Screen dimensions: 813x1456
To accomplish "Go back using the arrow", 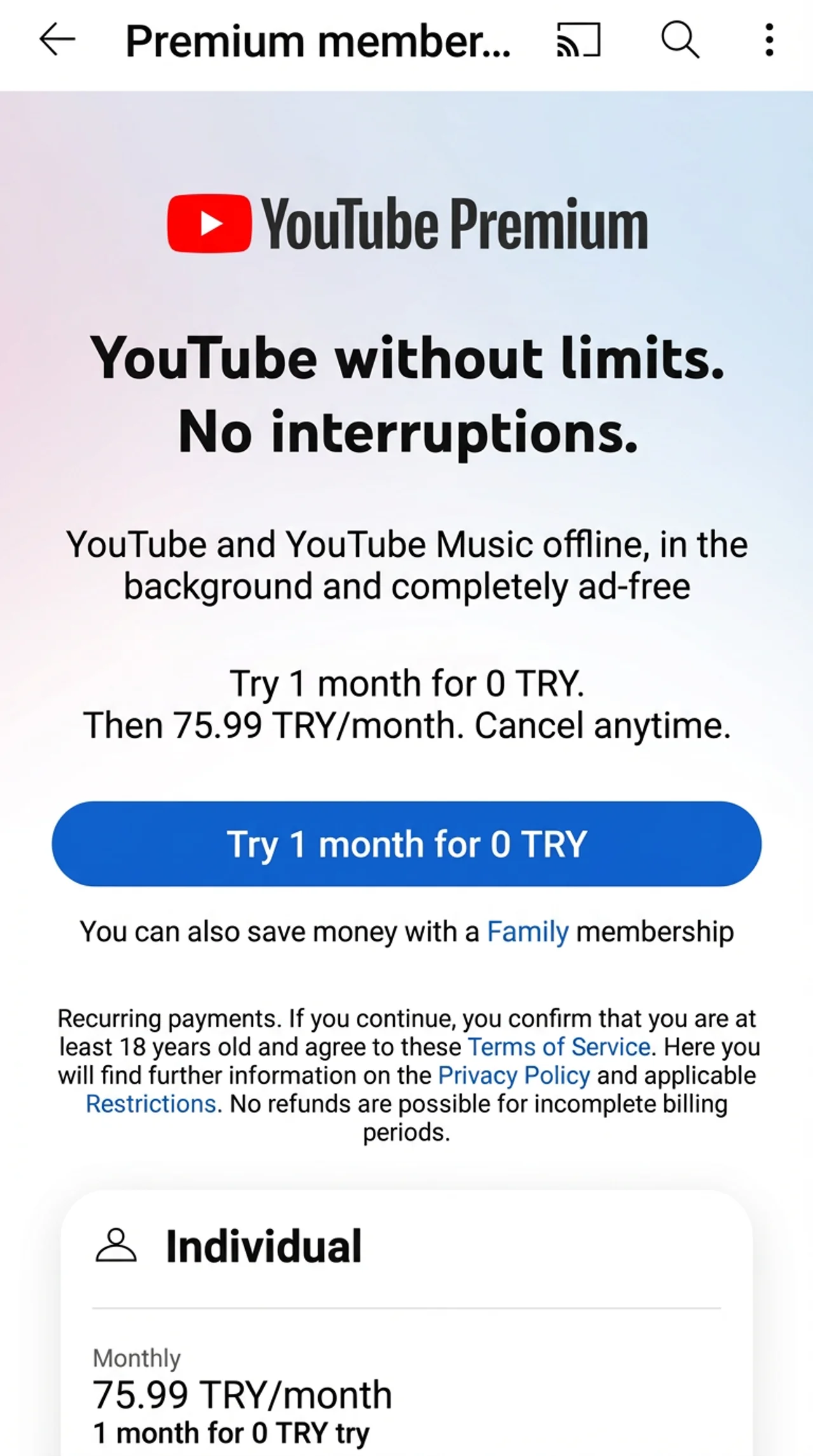I will (x=57, y=40).
